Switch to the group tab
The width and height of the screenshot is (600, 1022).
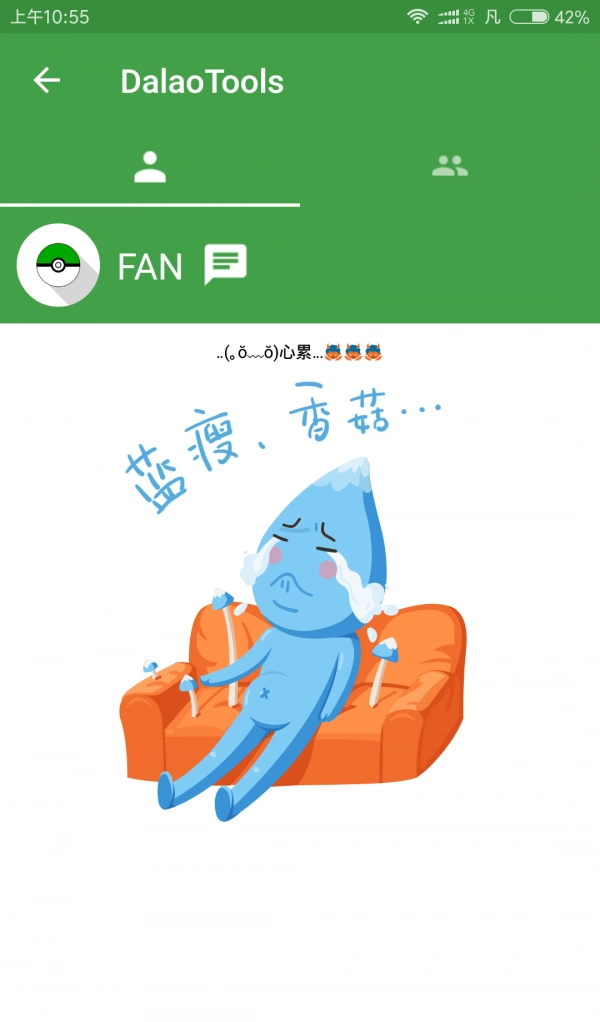pos(450,167)
